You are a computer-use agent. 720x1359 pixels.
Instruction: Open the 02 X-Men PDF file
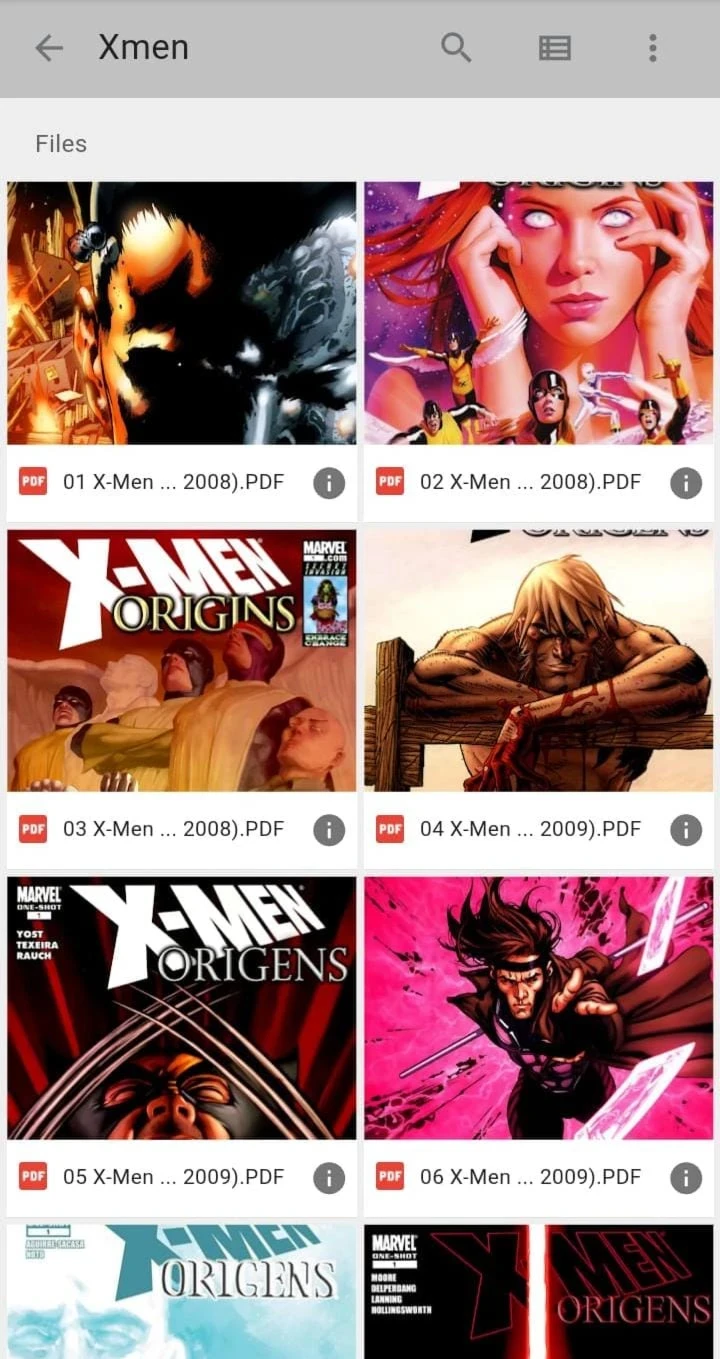(x=538, y=313)
